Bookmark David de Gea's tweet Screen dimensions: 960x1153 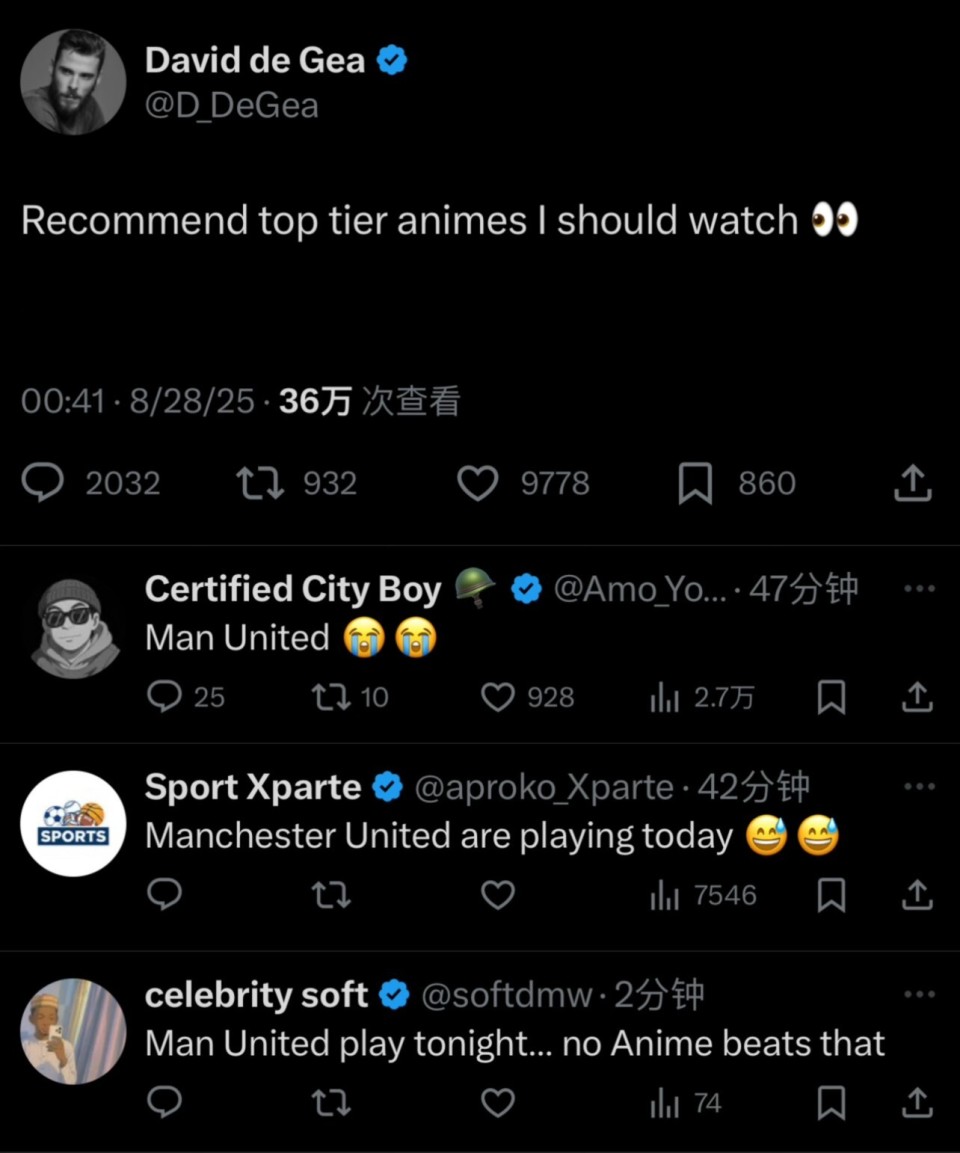(695, 484)
